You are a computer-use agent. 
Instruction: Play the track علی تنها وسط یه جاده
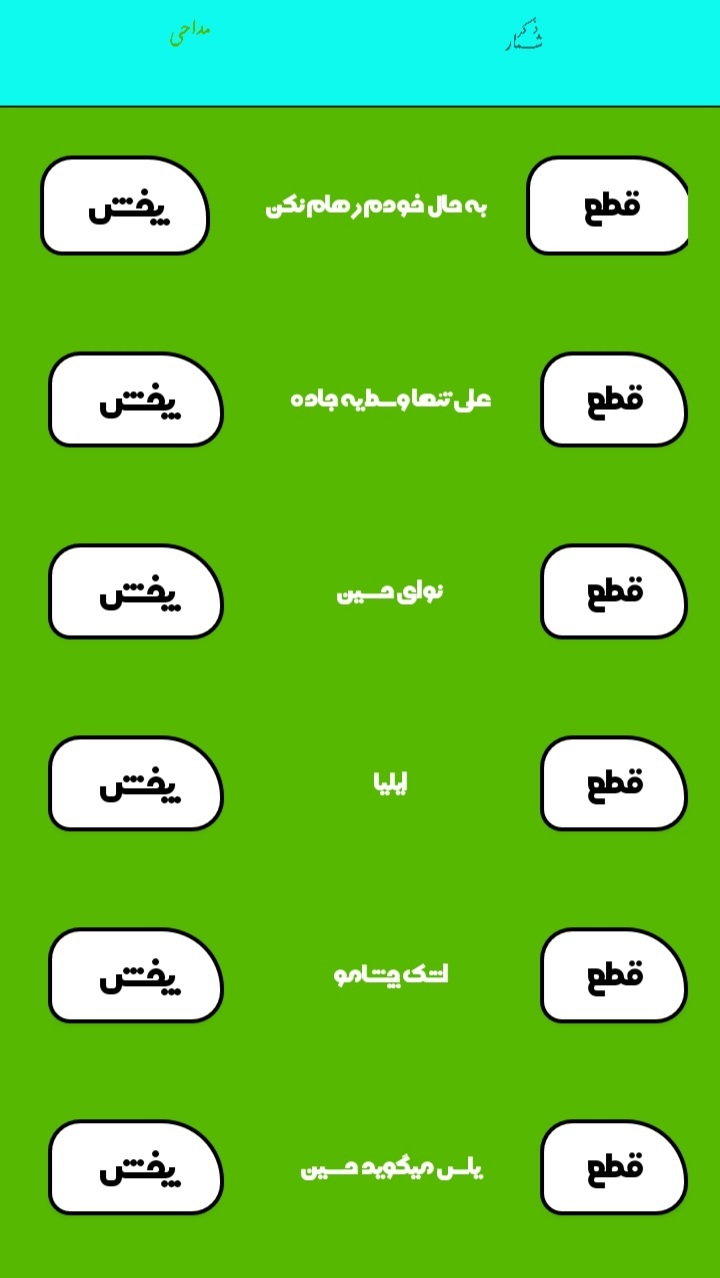pos(136,399)
